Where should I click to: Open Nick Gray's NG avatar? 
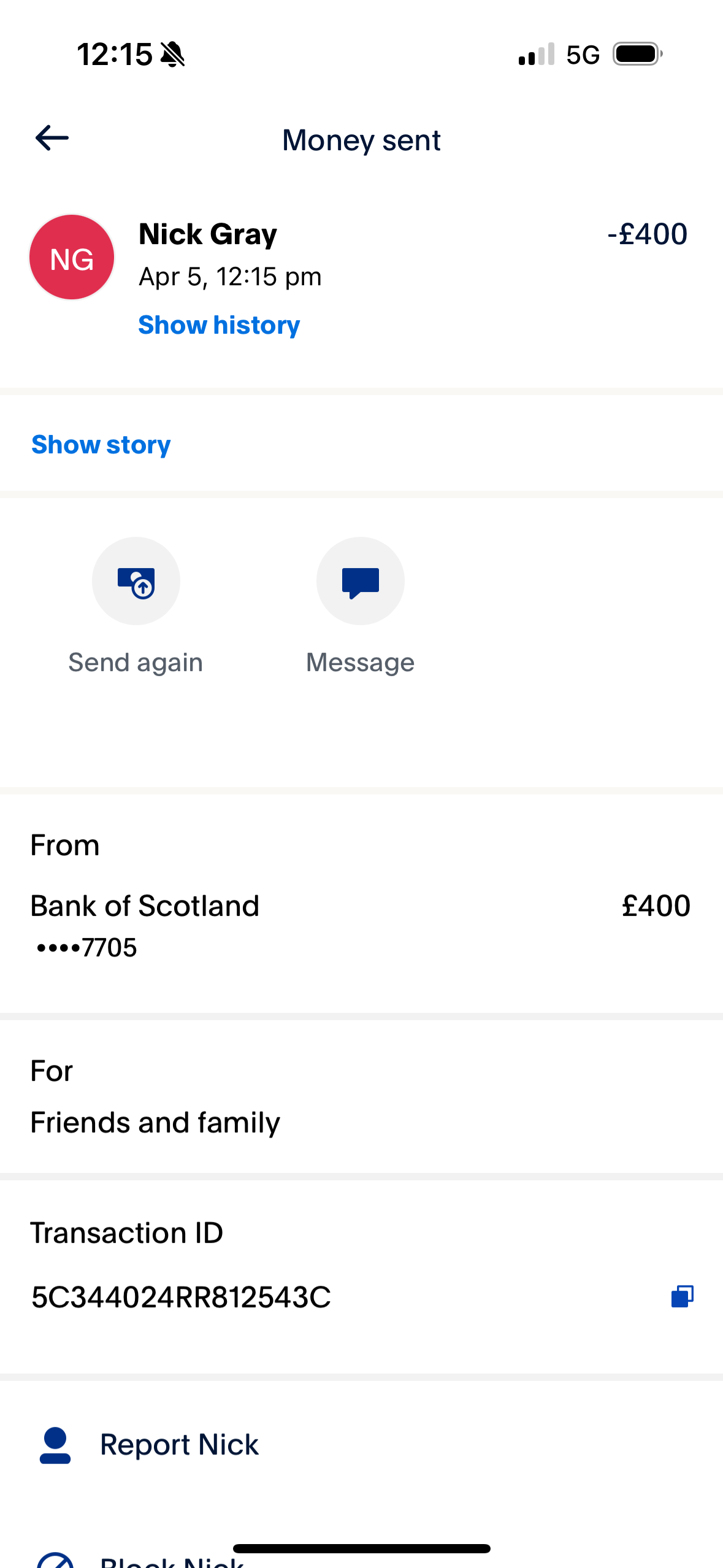pyautogui.click(x=72, y=257)
